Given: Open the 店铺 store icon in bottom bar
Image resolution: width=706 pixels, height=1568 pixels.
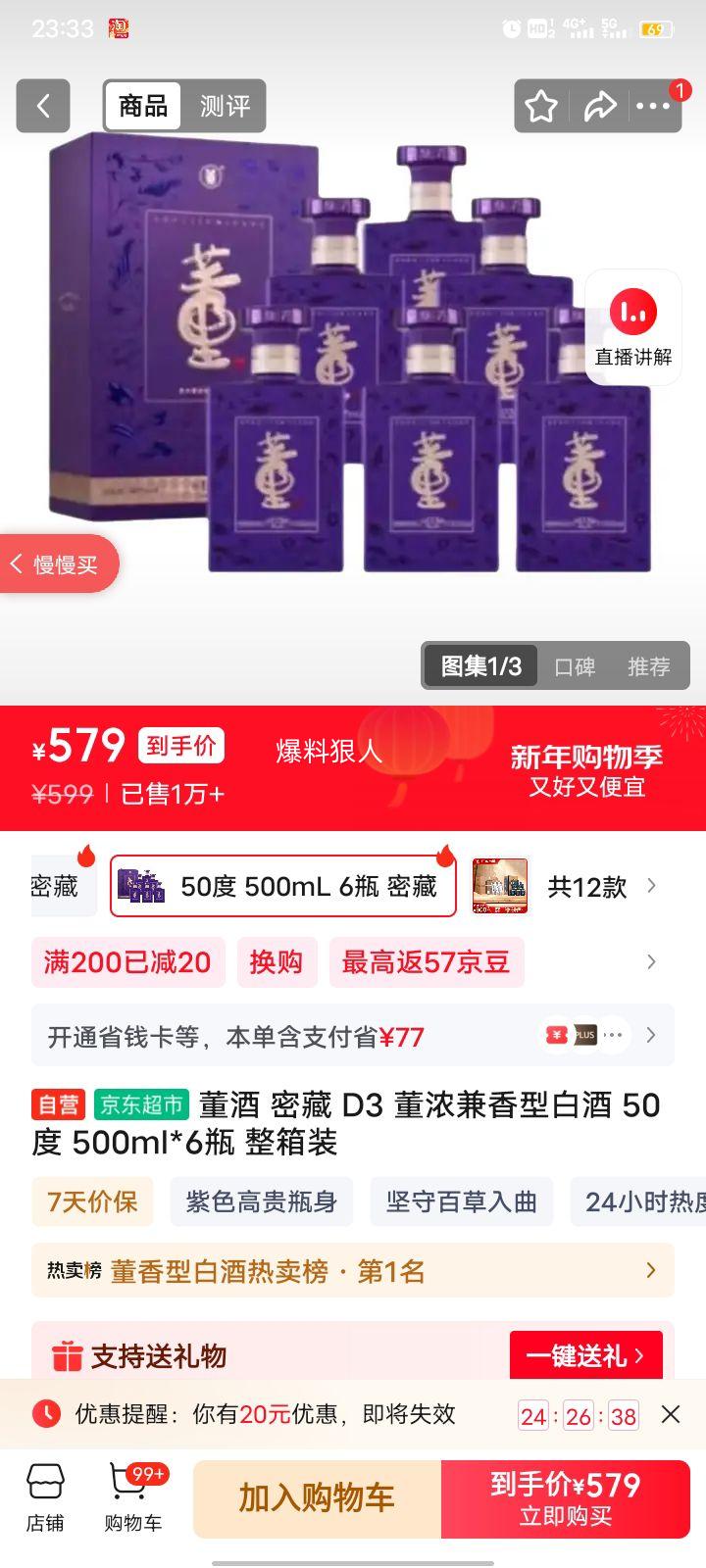Looking at the screenshot, I should (45, 1498).
